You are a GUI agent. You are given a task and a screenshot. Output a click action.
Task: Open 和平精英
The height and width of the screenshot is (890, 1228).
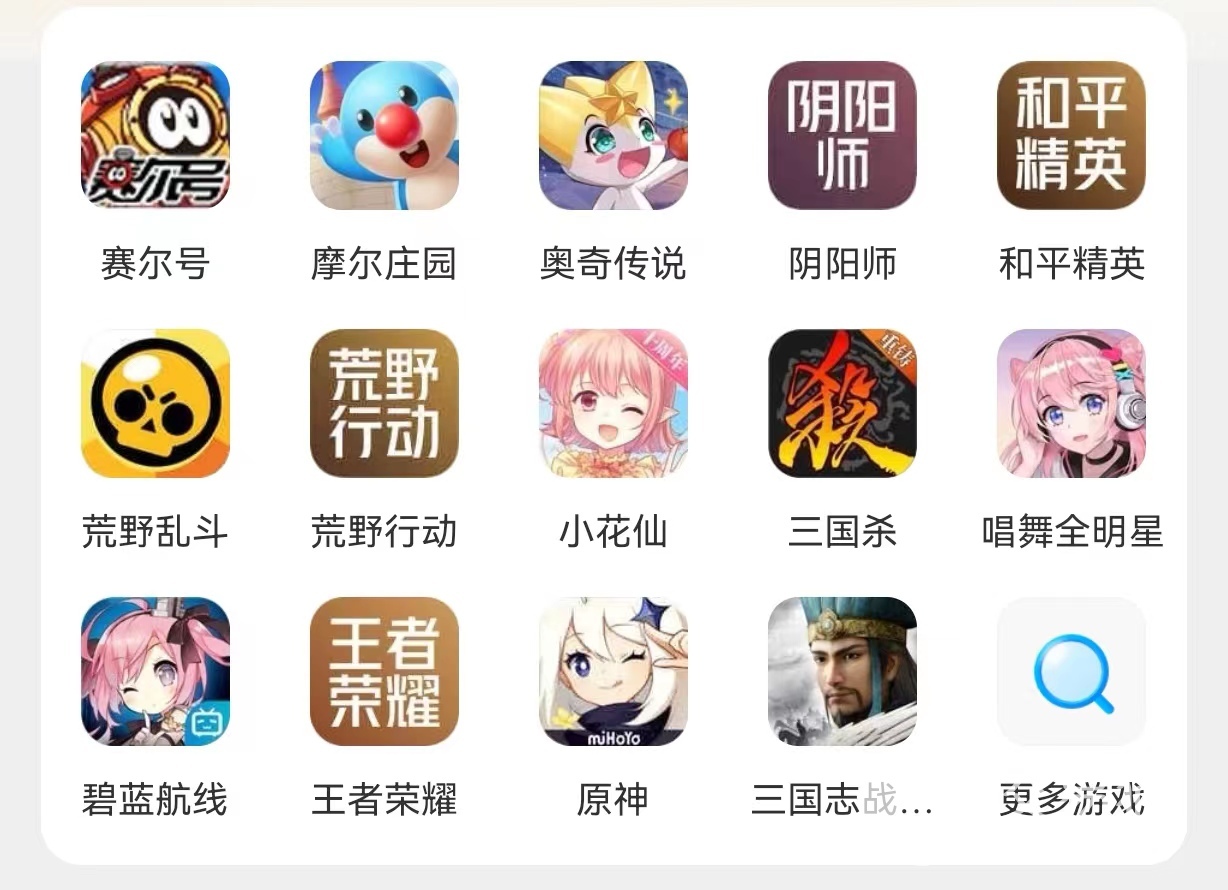coord(1071,135)
